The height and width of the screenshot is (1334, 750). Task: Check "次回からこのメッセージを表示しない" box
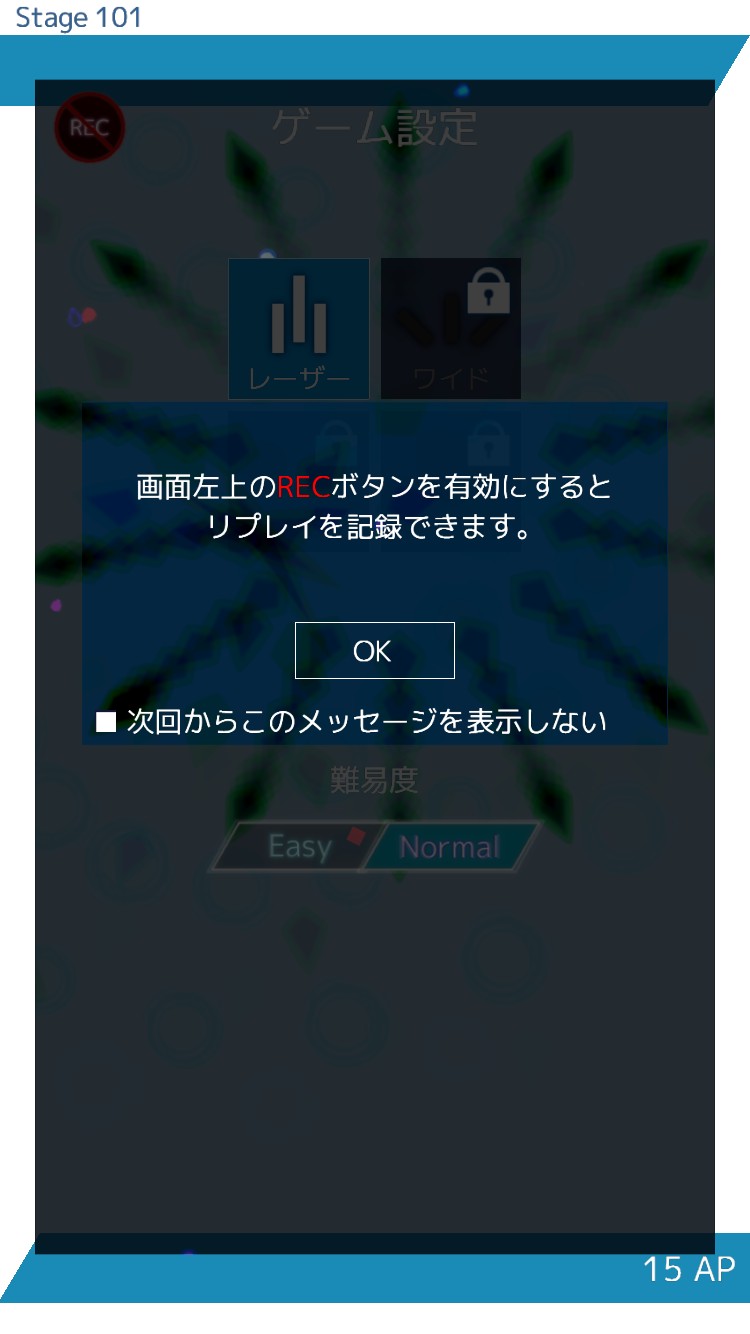tap(106, 722)
